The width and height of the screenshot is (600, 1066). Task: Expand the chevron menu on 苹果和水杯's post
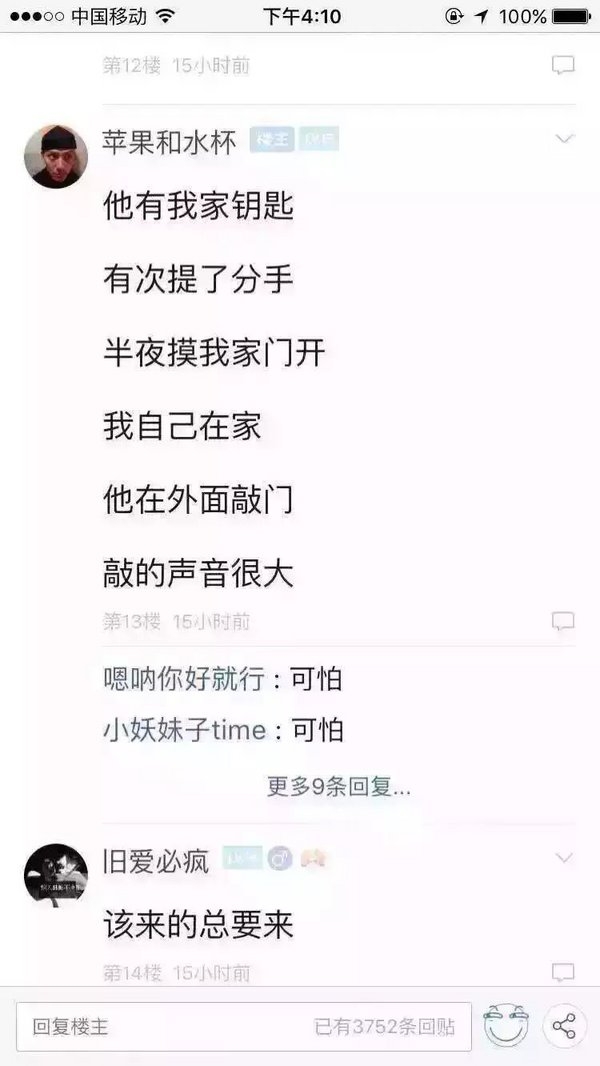(565, 139)
